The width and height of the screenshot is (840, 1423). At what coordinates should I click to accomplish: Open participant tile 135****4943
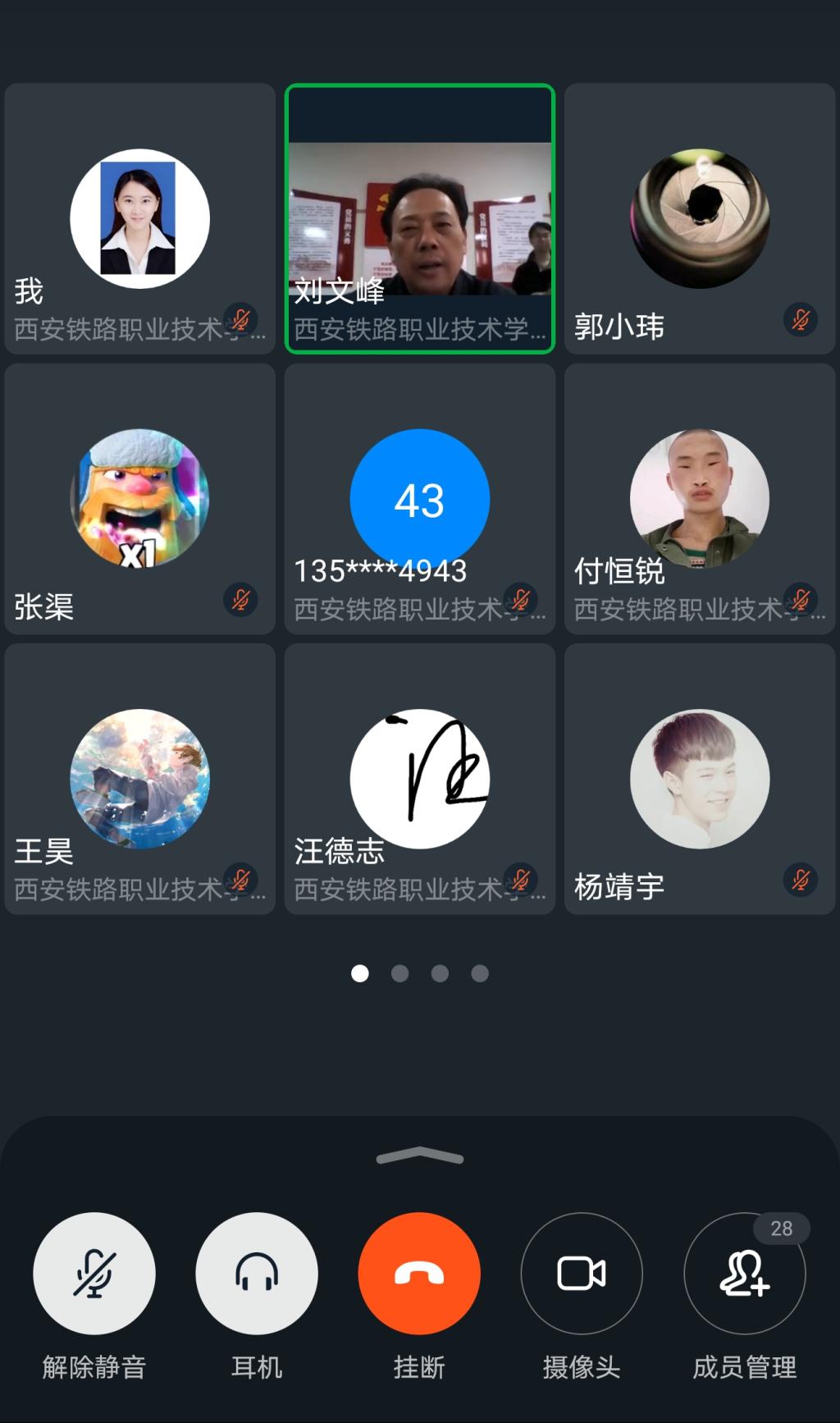pos(419,498)
